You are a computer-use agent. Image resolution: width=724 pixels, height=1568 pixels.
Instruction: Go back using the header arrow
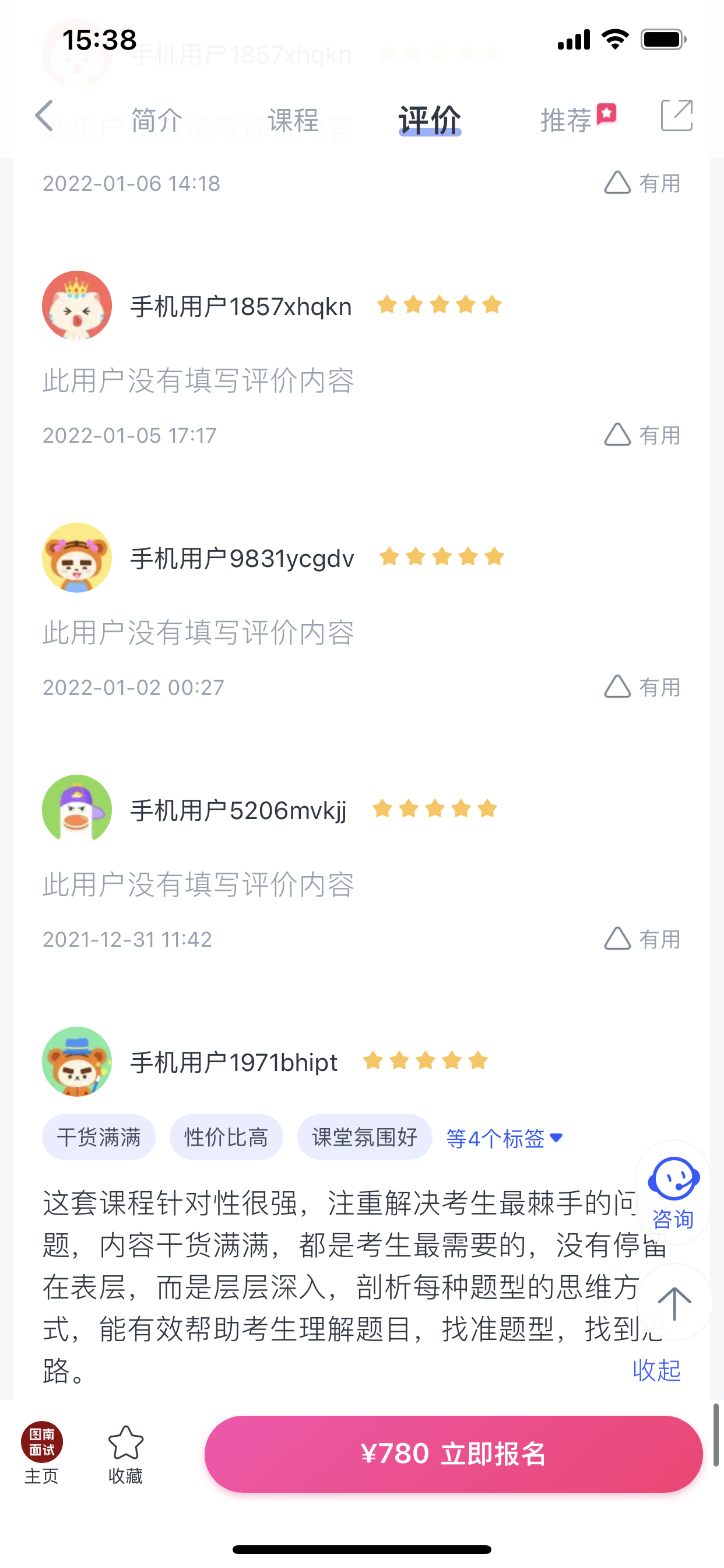click(x=44, y=116)
